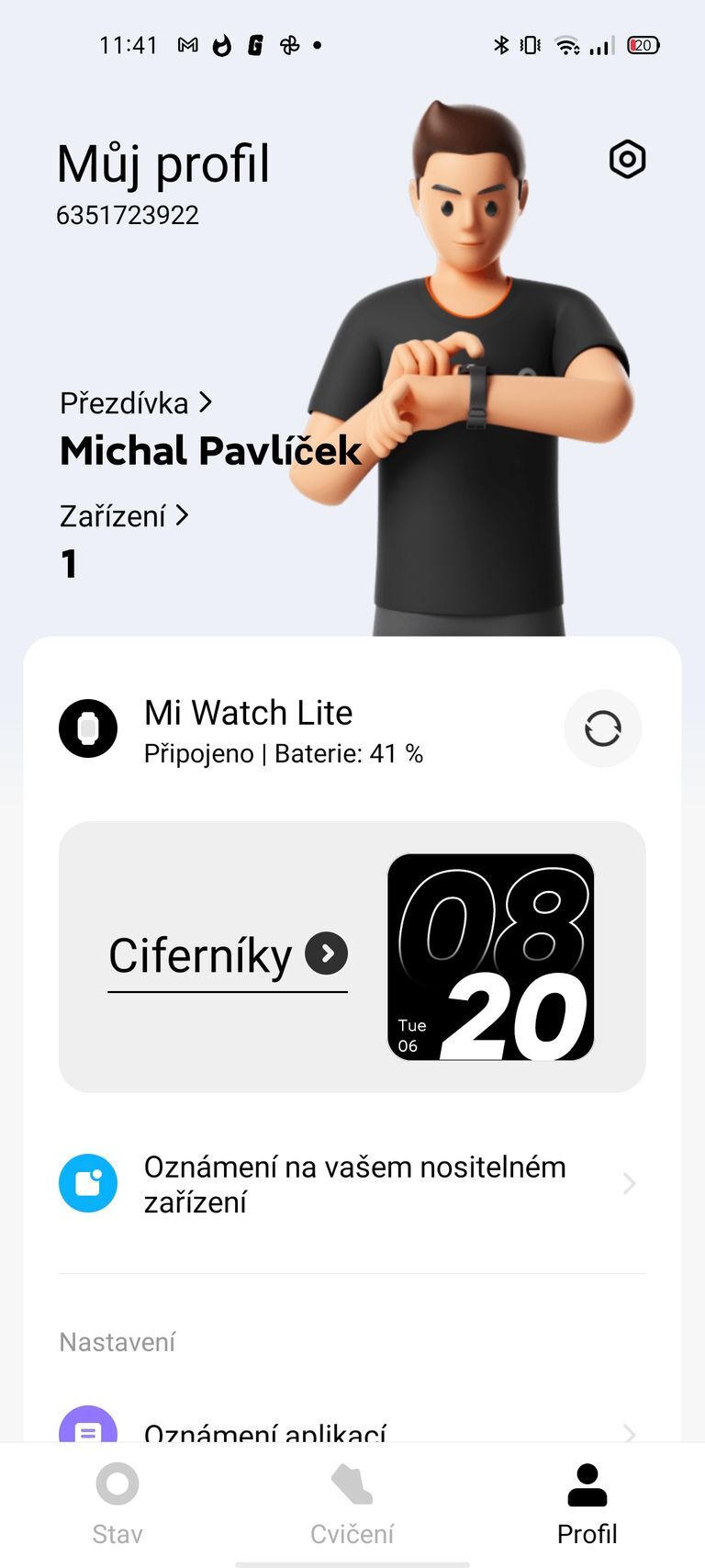Tap the Profil person icon
Viewport: 705px width, 1568px height.
click(587, 1483)
